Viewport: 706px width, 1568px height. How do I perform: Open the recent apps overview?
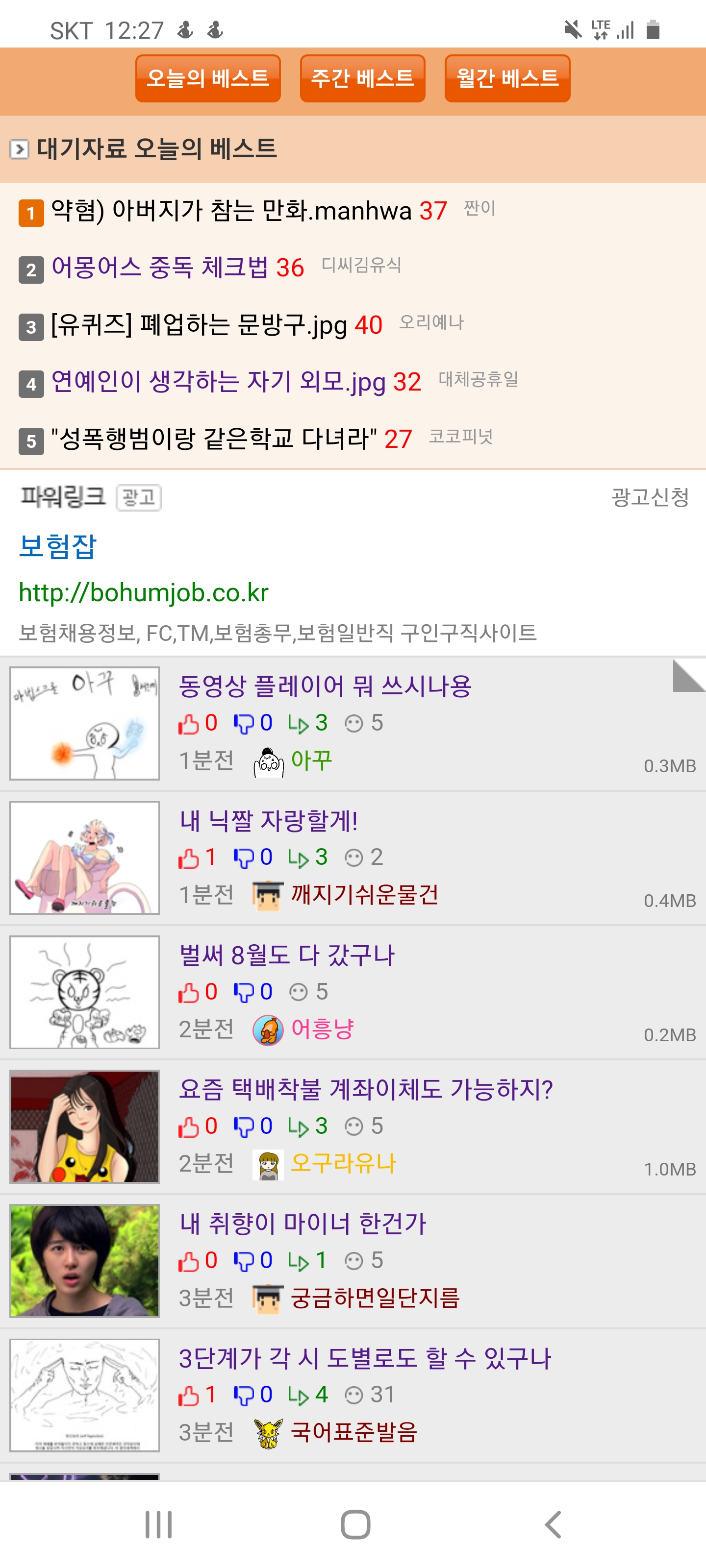(158, 1524)
